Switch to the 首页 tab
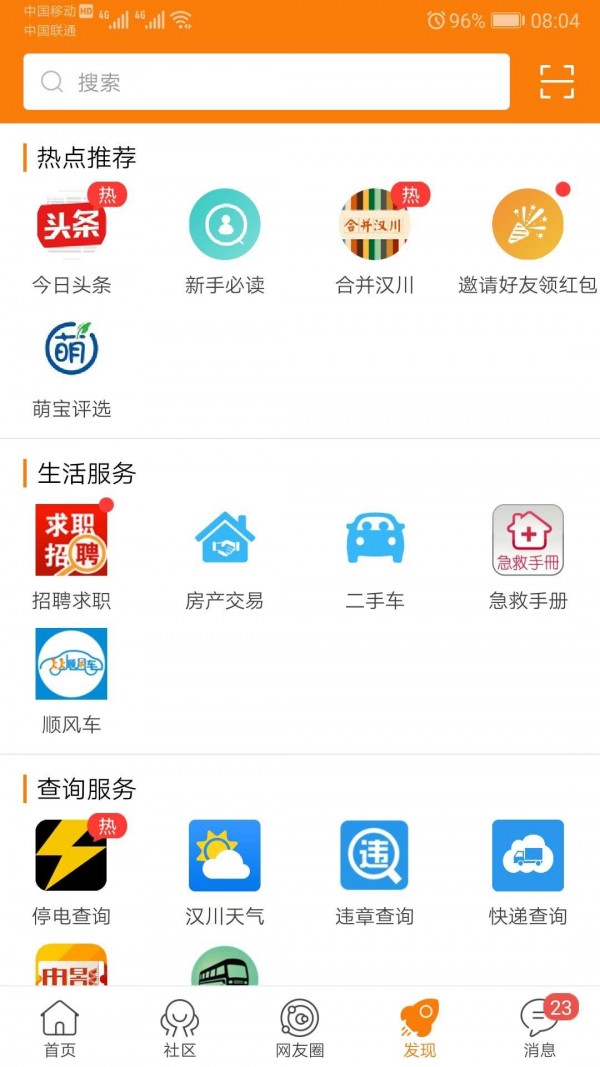Image resolution: width=600 pixels, height=1067 pixels. point(60,1028)
